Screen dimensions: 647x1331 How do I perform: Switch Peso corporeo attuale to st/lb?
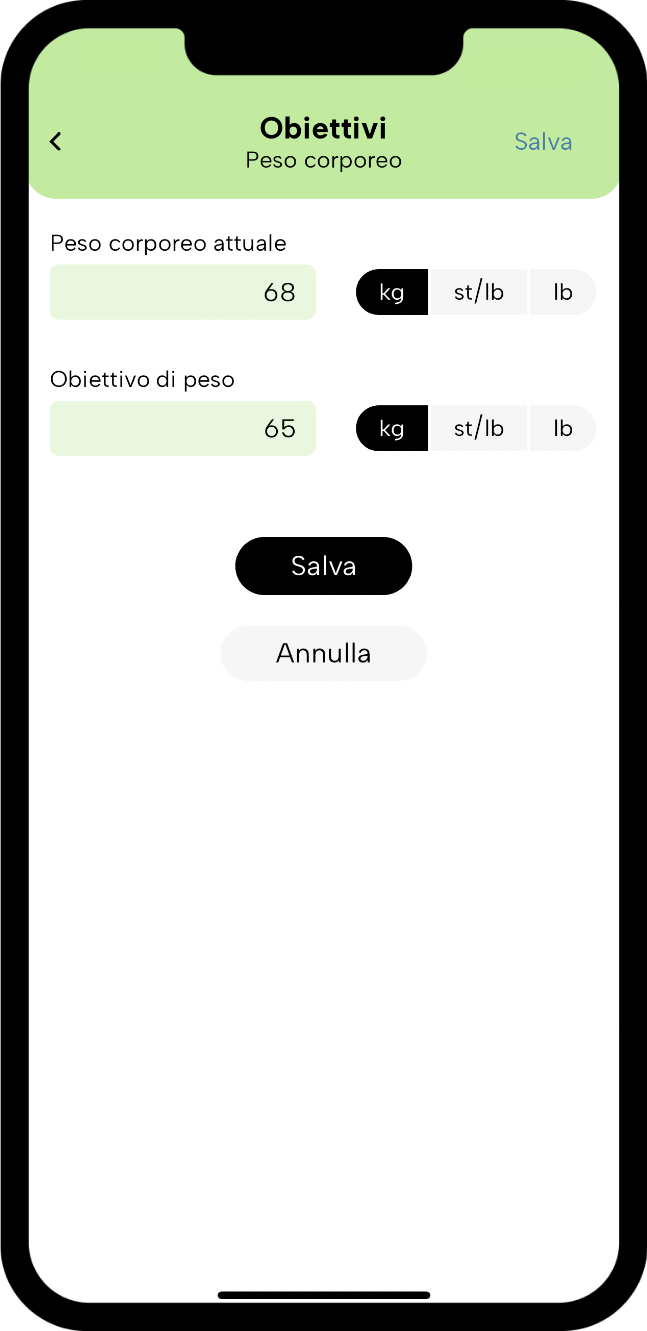click(x=478, y=292)
